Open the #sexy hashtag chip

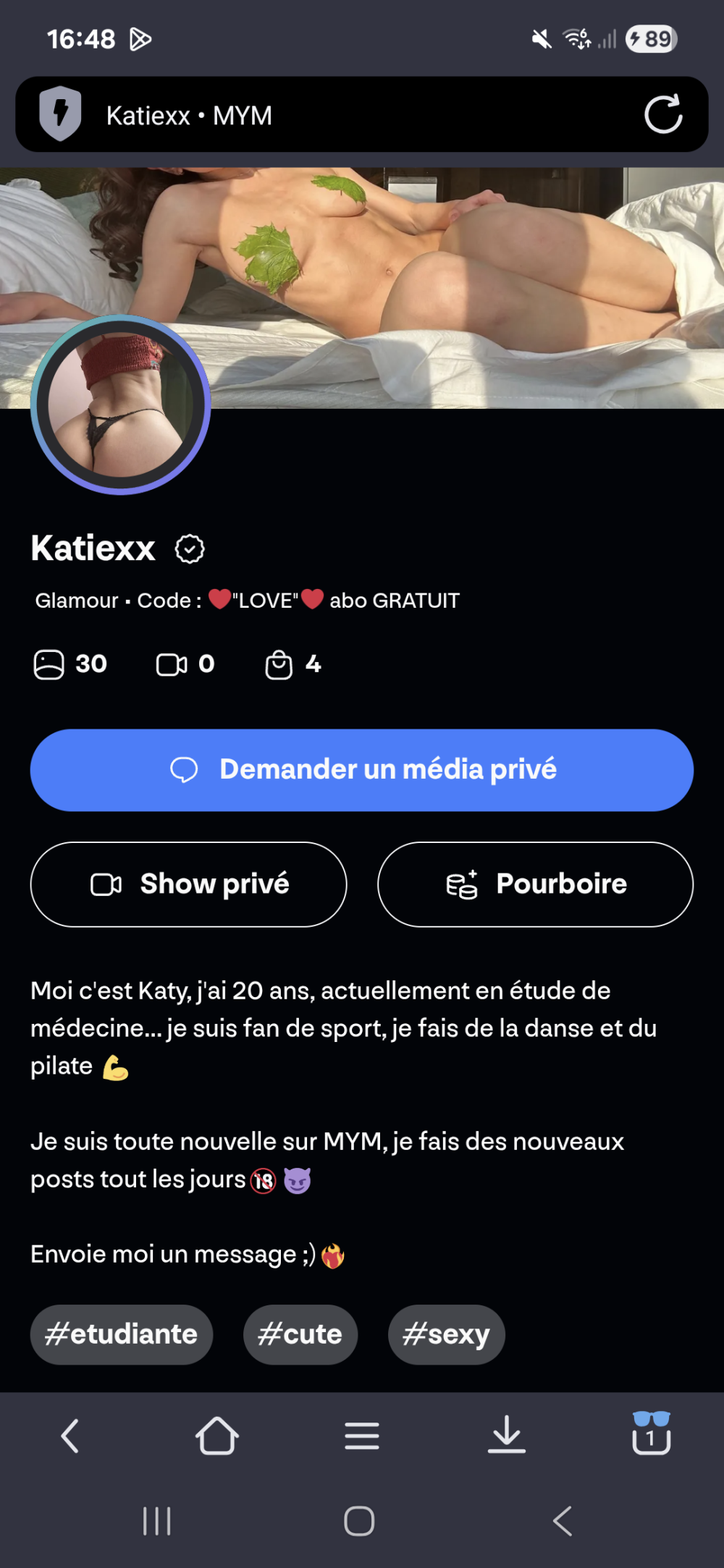pos(446,1334)
